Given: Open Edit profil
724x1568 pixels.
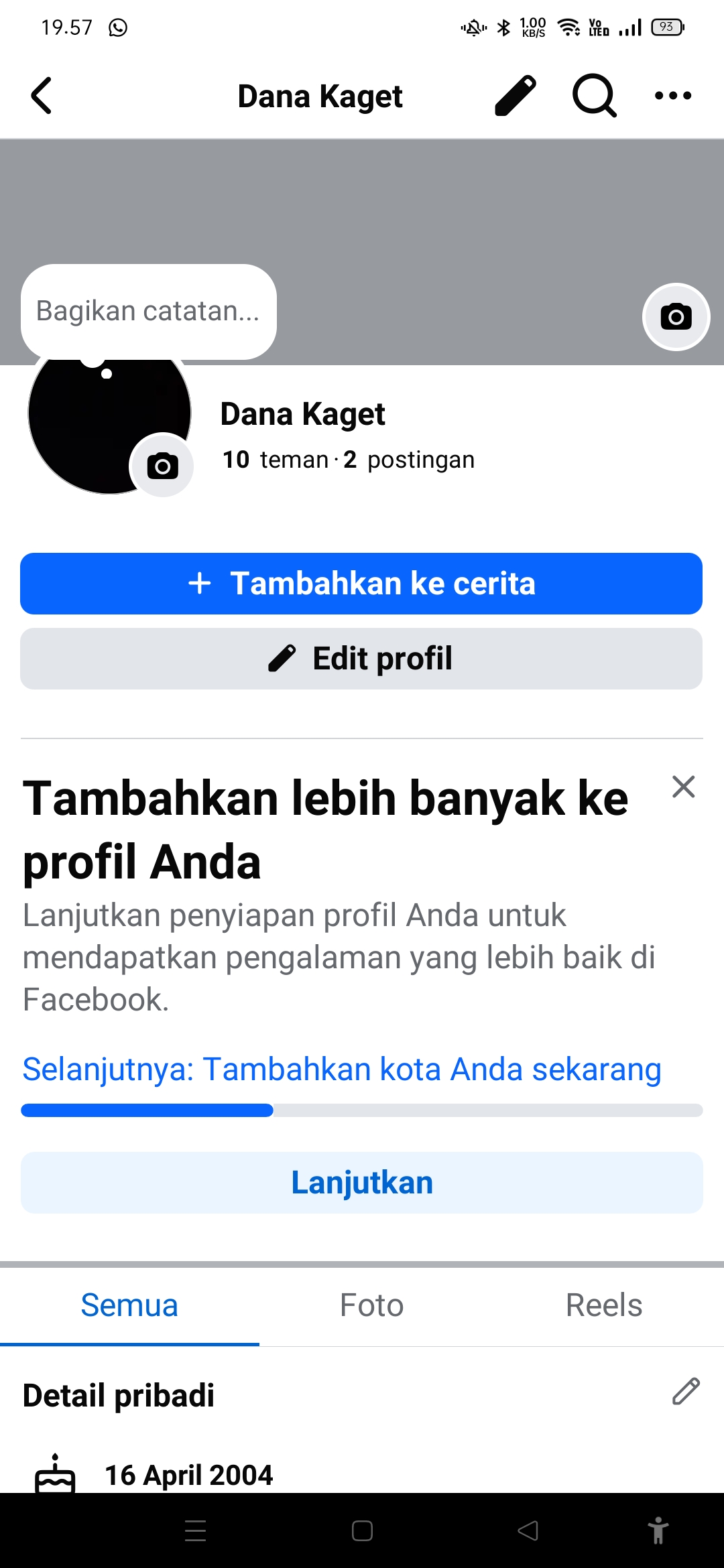Looking at the screenshot, I should click(x=361, y=659).
